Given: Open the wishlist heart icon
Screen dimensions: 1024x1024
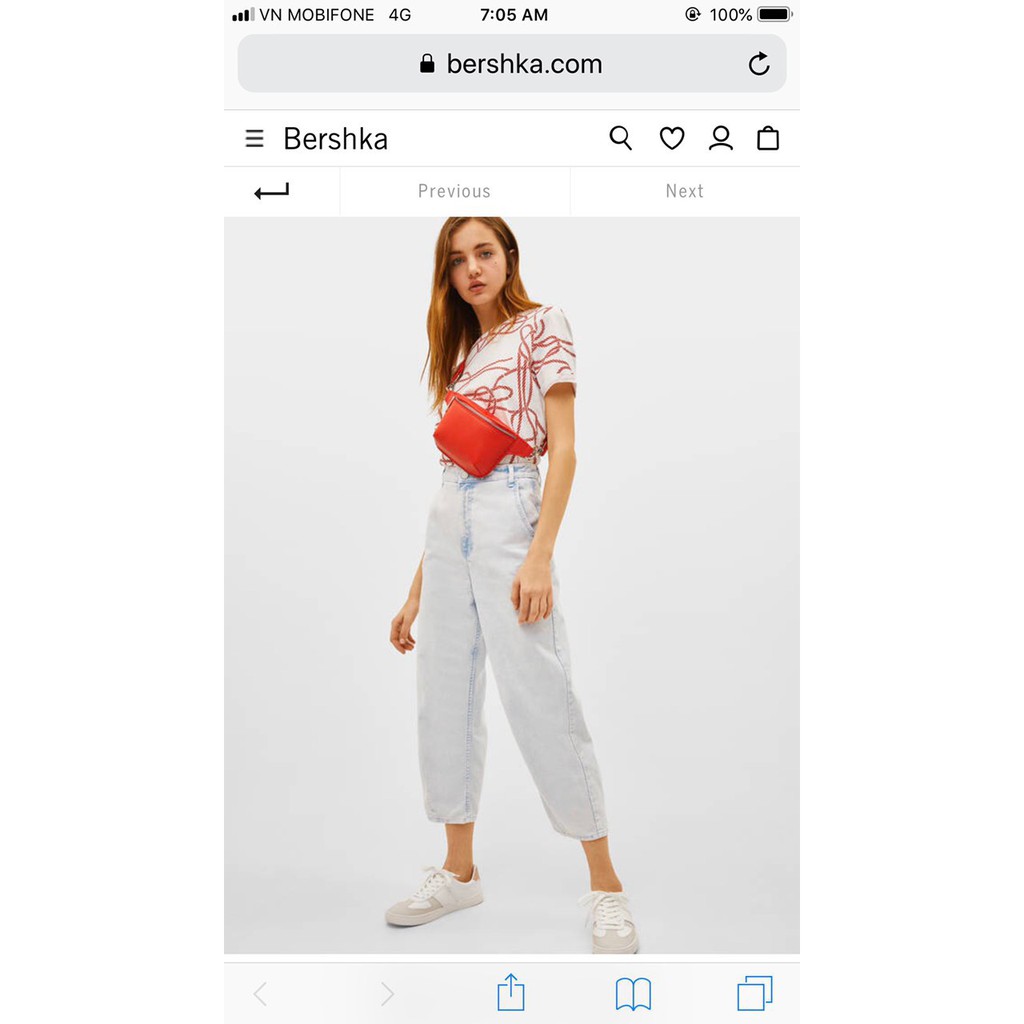Looking at the screenshot, I should [672, 138].
